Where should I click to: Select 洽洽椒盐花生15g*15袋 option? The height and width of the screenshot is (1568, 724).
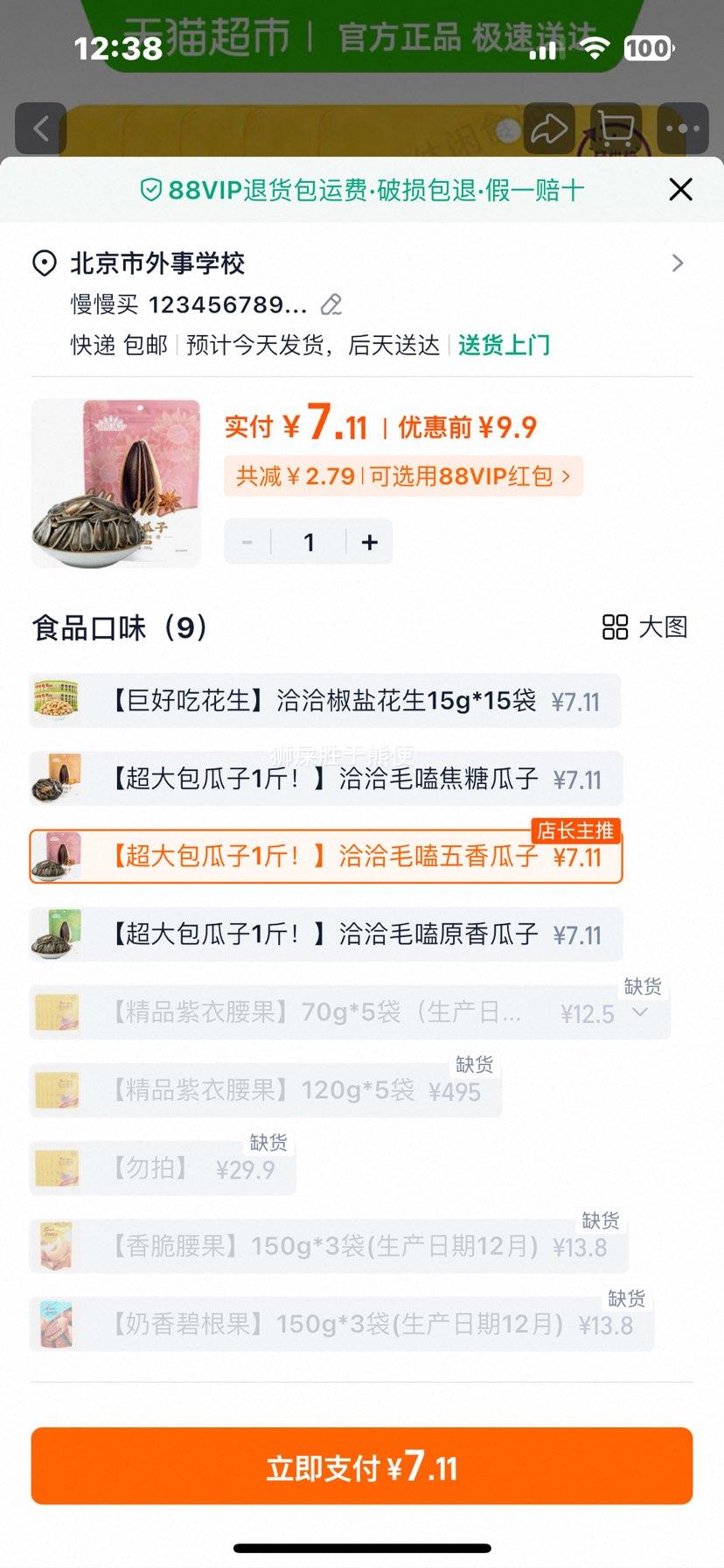click(x=325, y=701)
